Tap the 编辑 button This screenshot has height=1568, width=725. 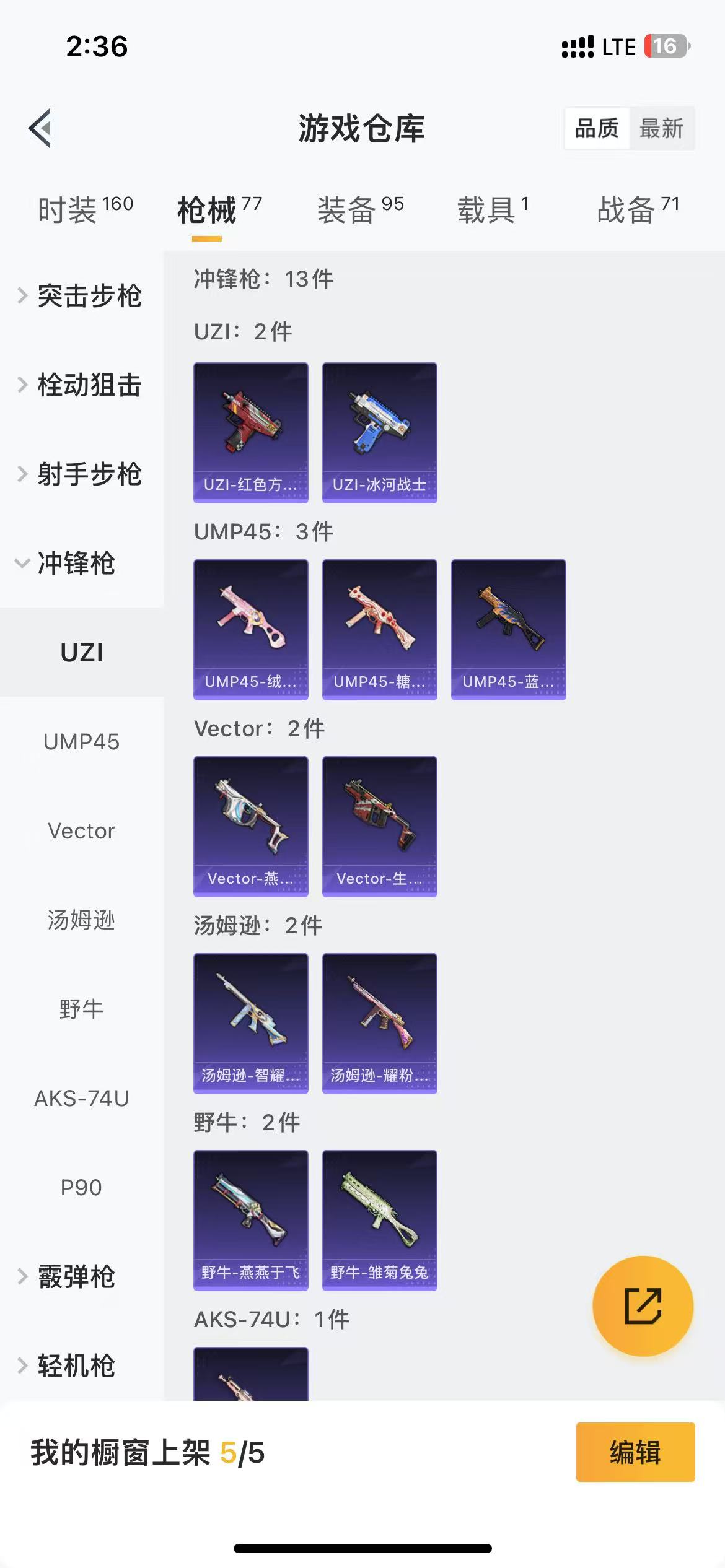click(x=635, y=1452)
